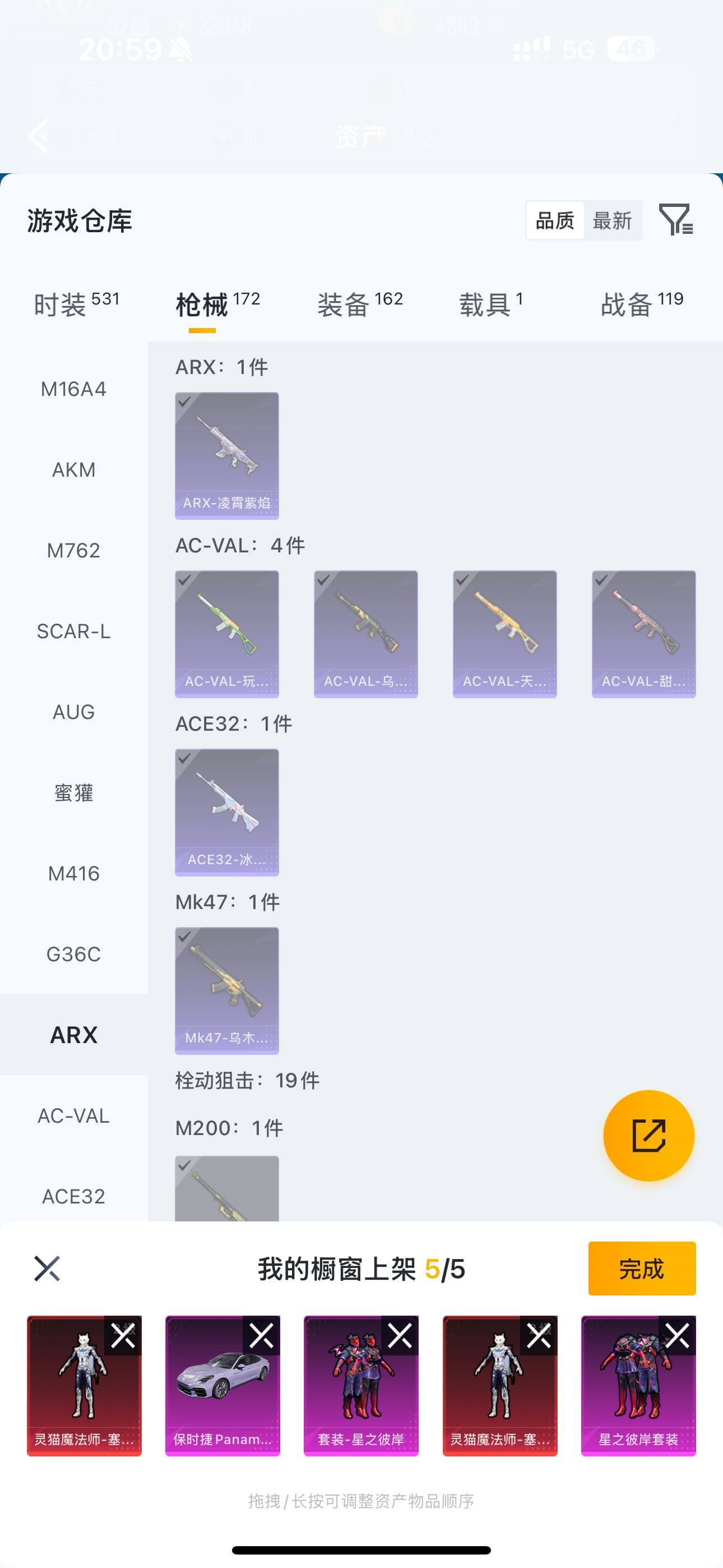Select the AKM category in the sidebar
This screenshot has width=723, height=1568.
(x=73, y=469)
